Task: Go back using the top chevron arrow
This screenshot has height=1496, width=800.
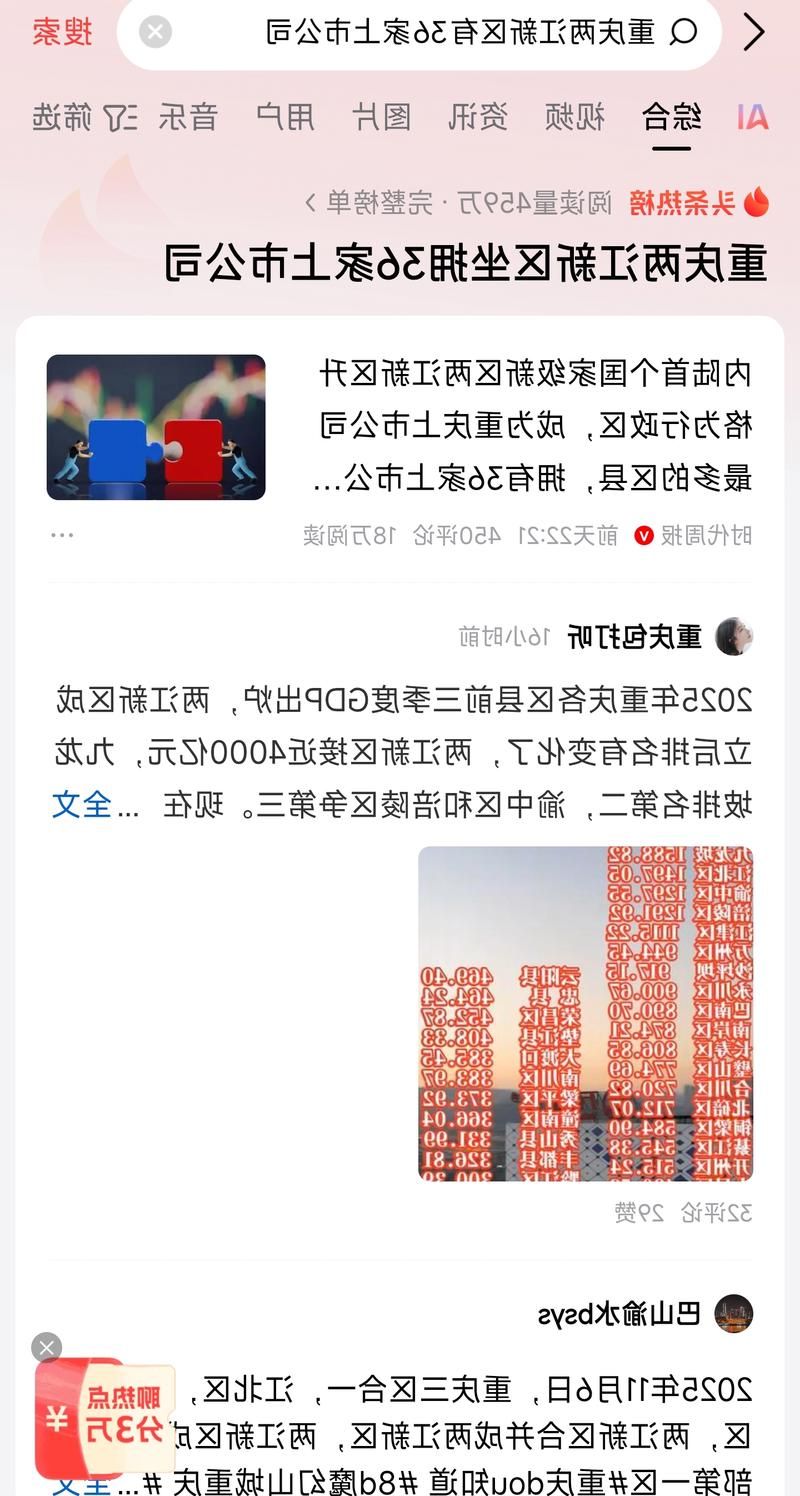Action: [x=755, y=33]
